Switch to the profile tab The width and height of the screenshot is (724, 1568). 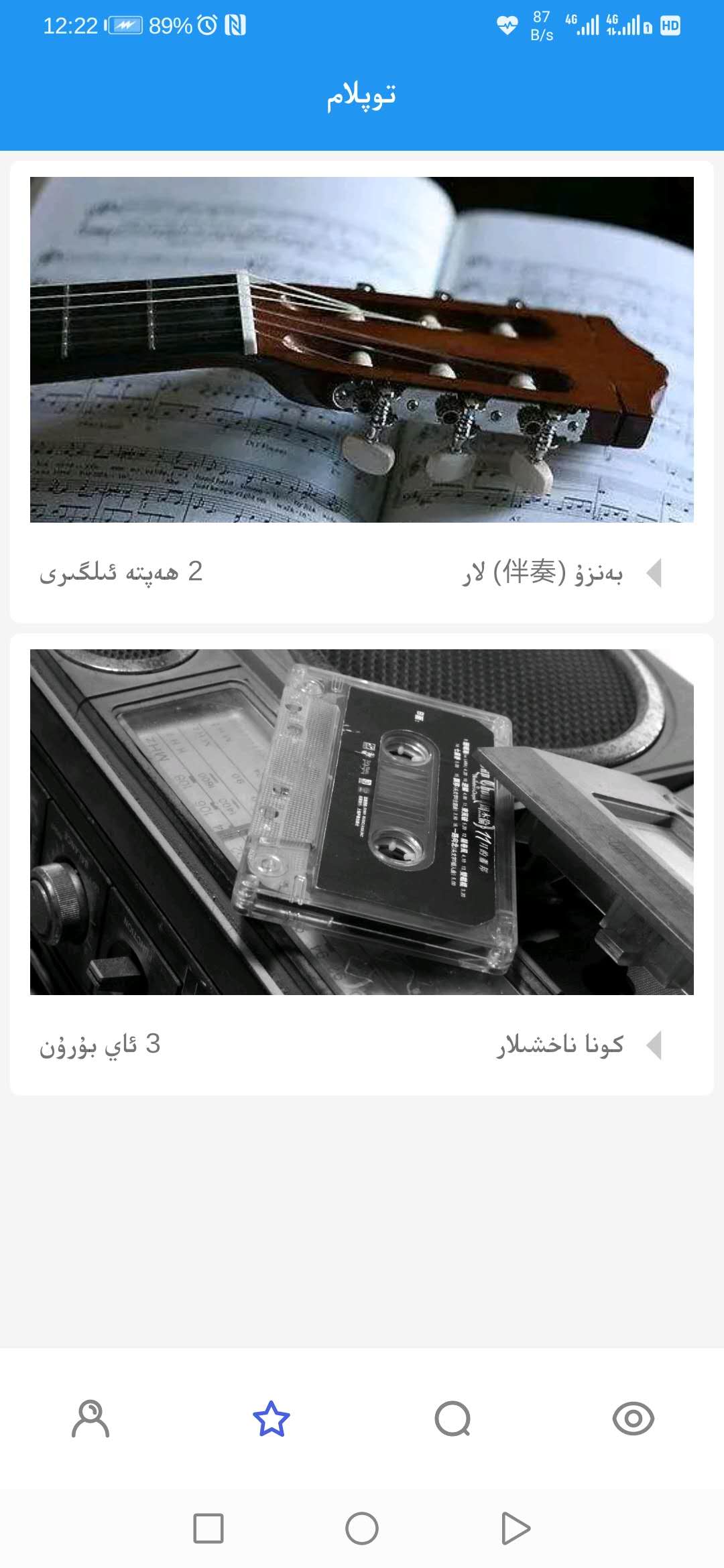(90, 1419)
